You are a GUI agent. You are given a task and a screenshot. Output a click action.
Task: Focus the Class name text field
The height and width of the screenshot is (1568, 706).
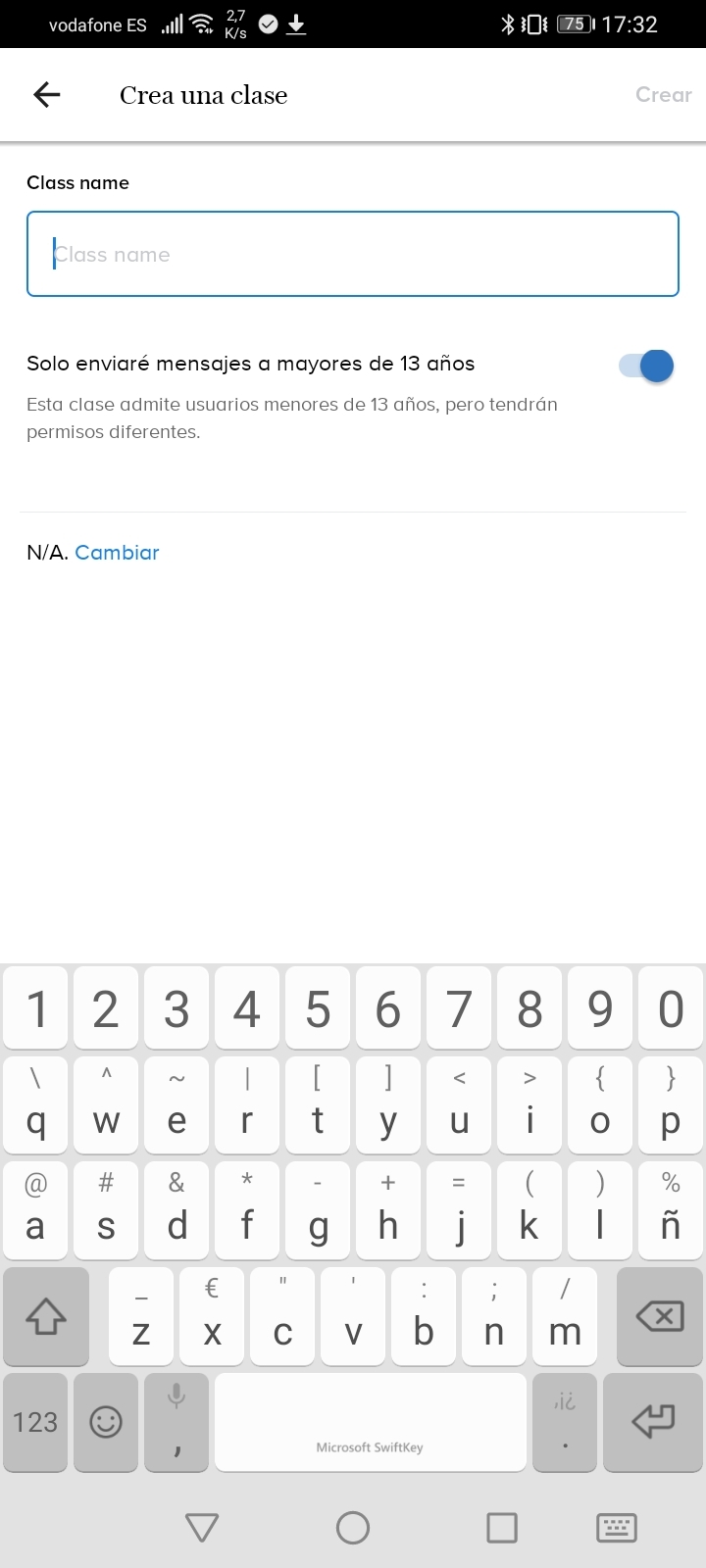(x=353, y=254)
